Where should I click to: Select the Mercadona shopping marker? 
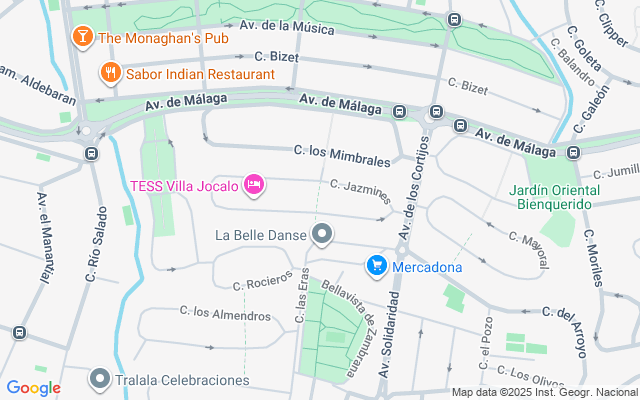click(x=377, y=267)
